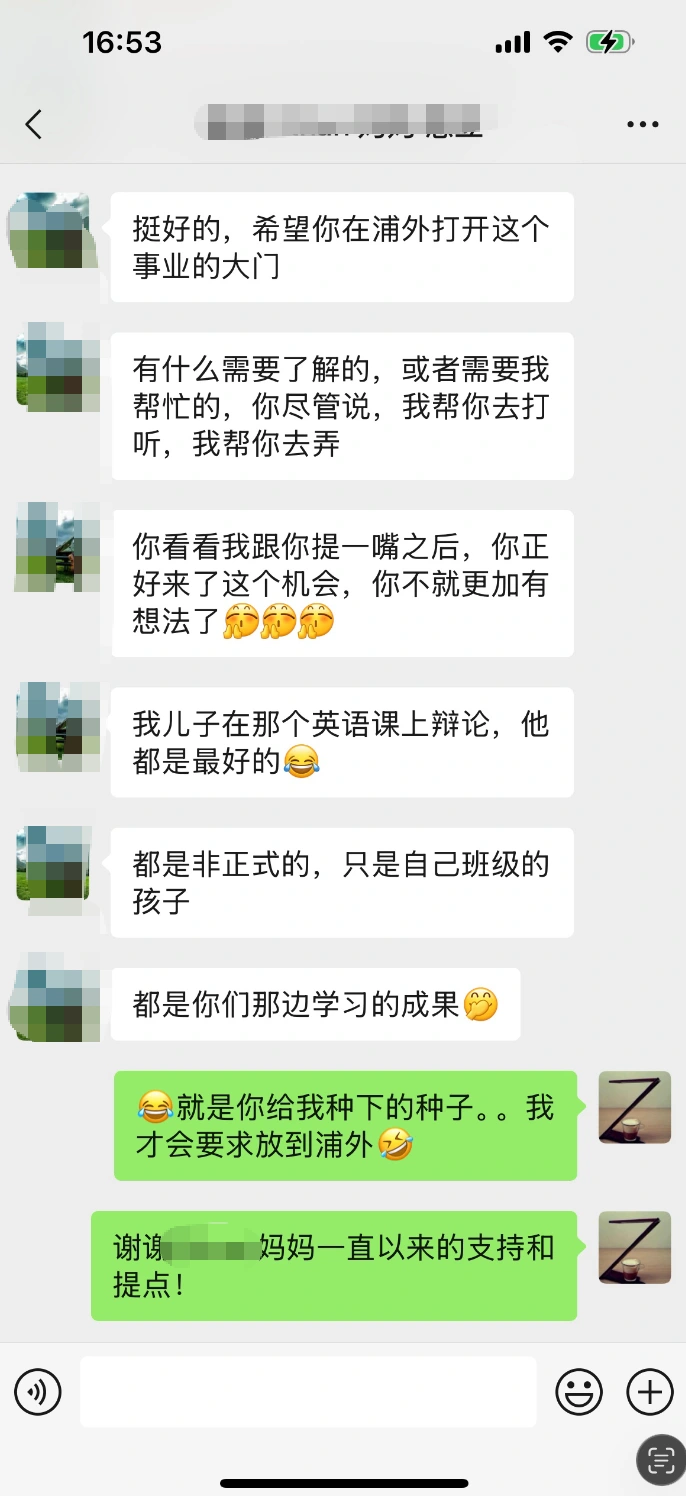Open sender's avatar beside "挺好的" message
Screen dimensions: 686x1496
pos(50,232)
